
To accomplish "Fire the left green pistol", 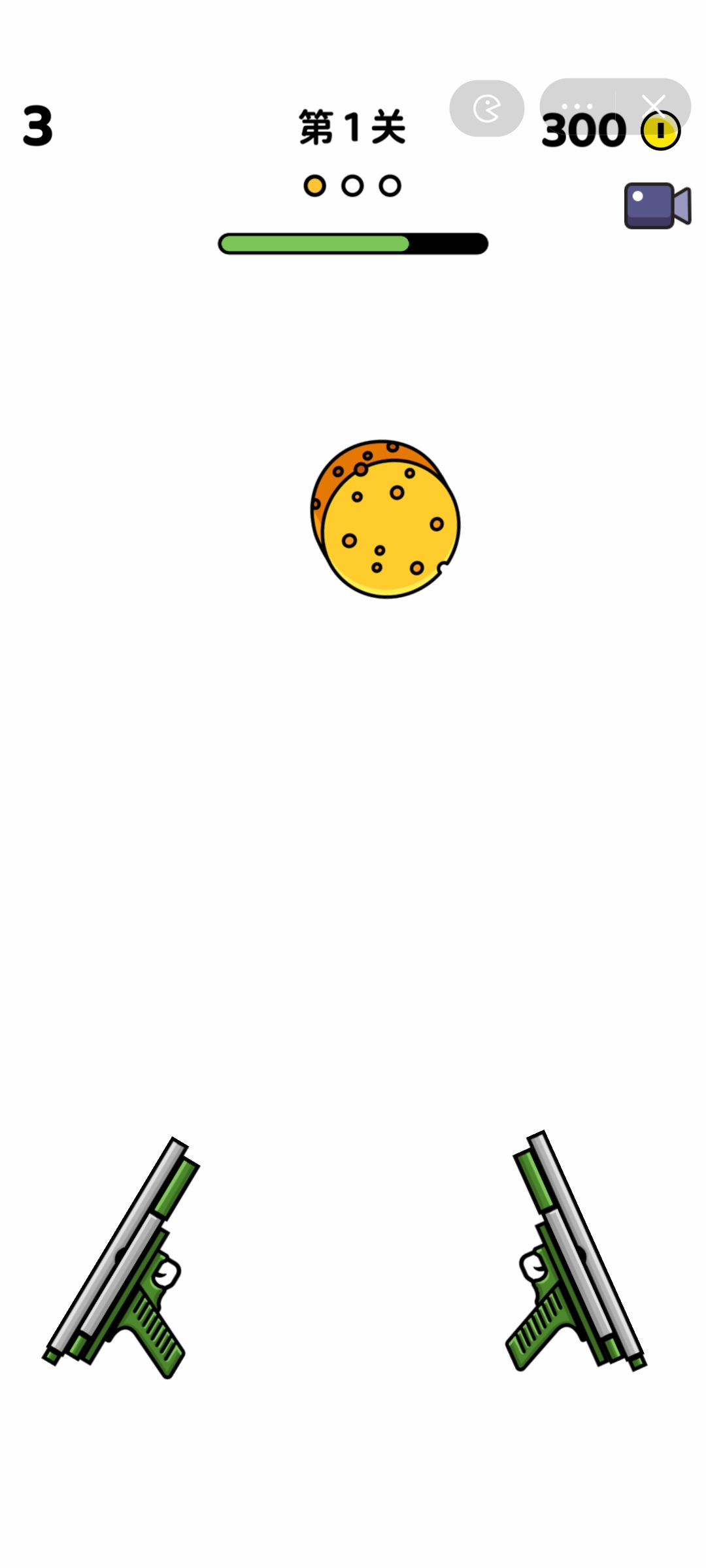I will point(124,1261).
